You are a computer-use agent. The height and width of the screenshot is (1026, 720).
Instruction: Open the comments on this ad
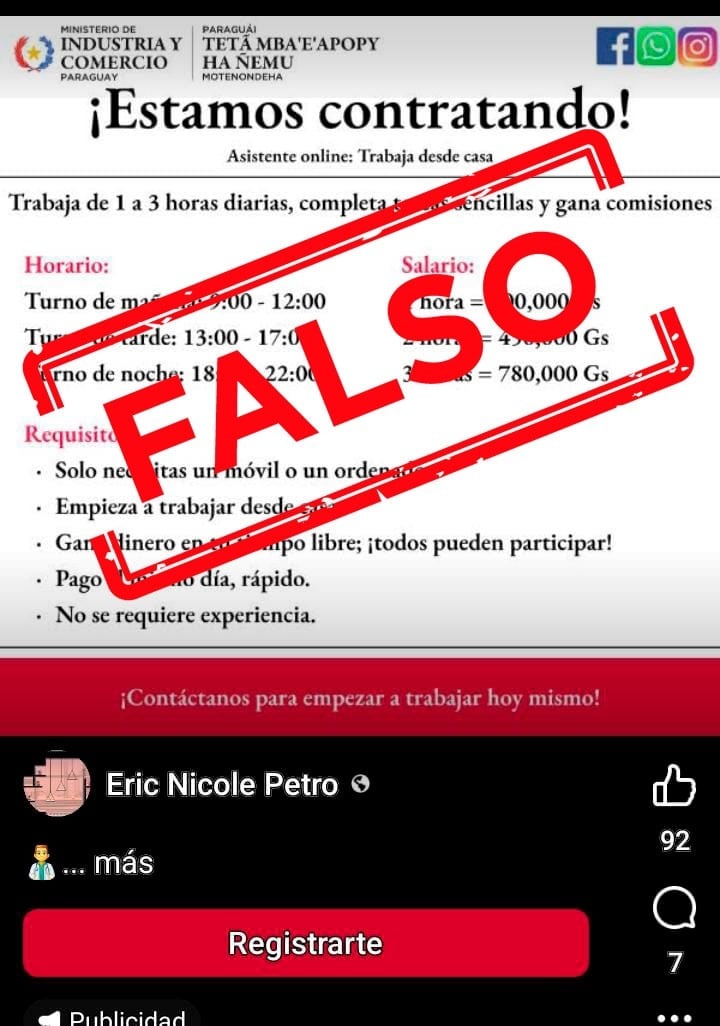(x=674, y=909)
